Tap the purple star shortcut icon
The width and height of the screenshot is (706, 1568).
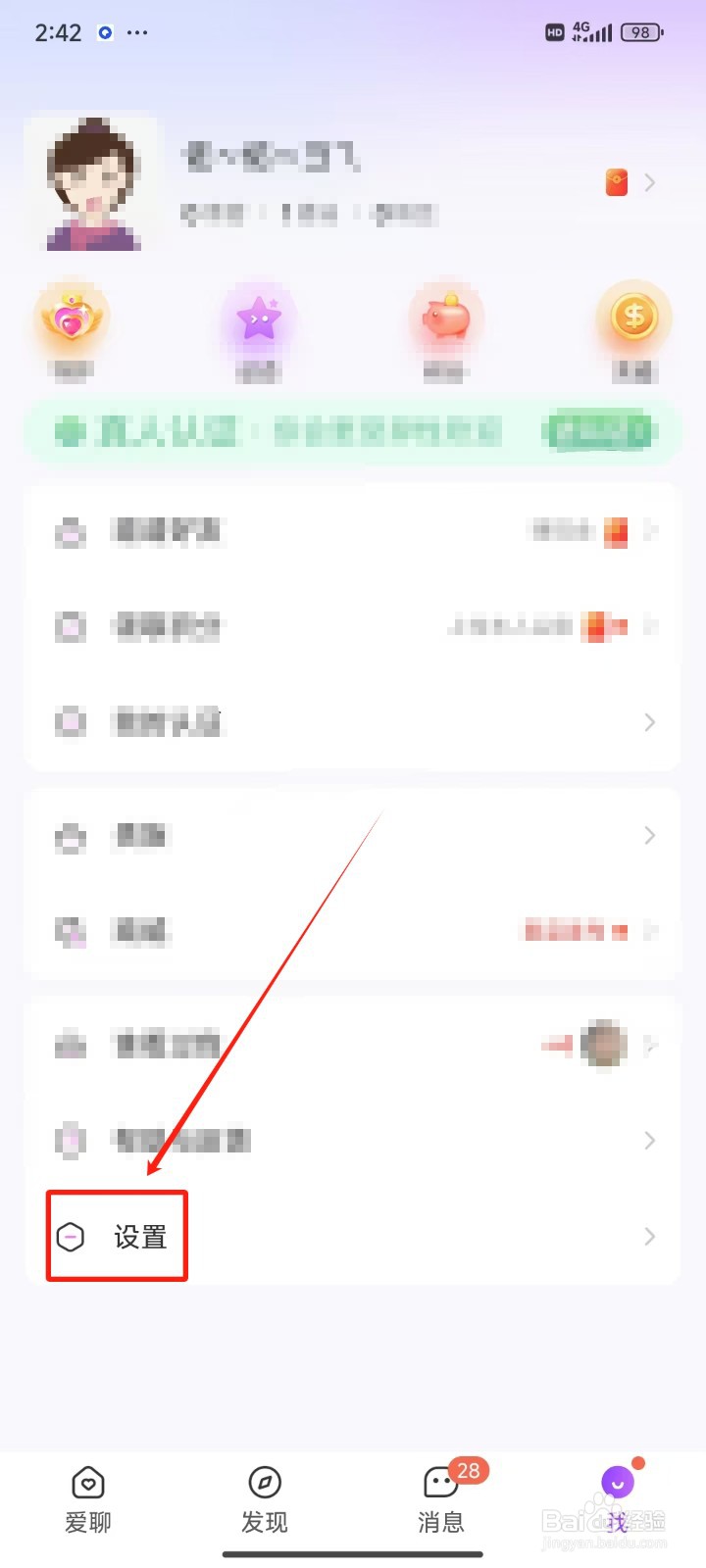click(x=258, y=316)
